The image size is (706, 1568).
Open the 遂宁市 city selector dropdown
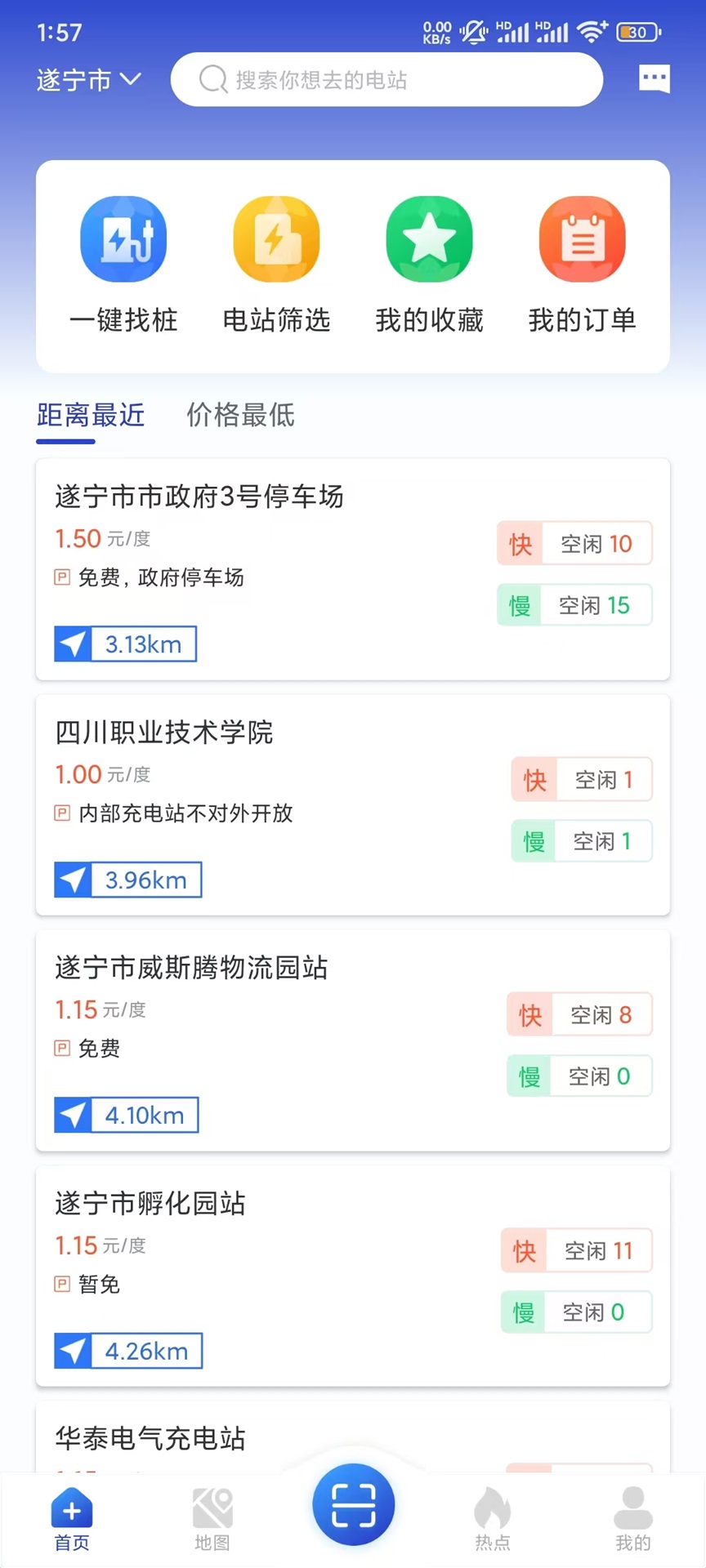coord(88,79)
